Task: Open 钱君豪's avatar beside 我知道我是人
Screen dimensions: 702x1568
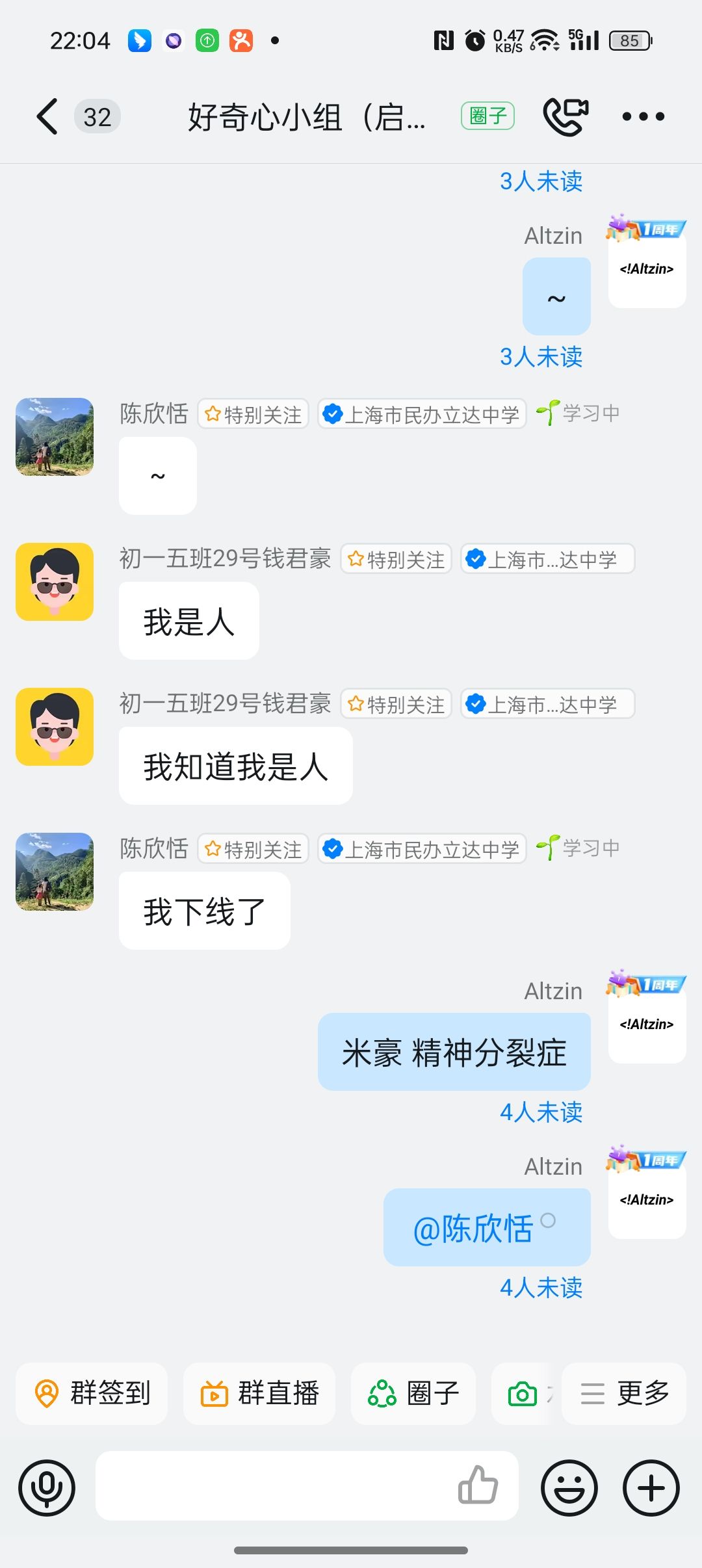Action: [55, 726]
